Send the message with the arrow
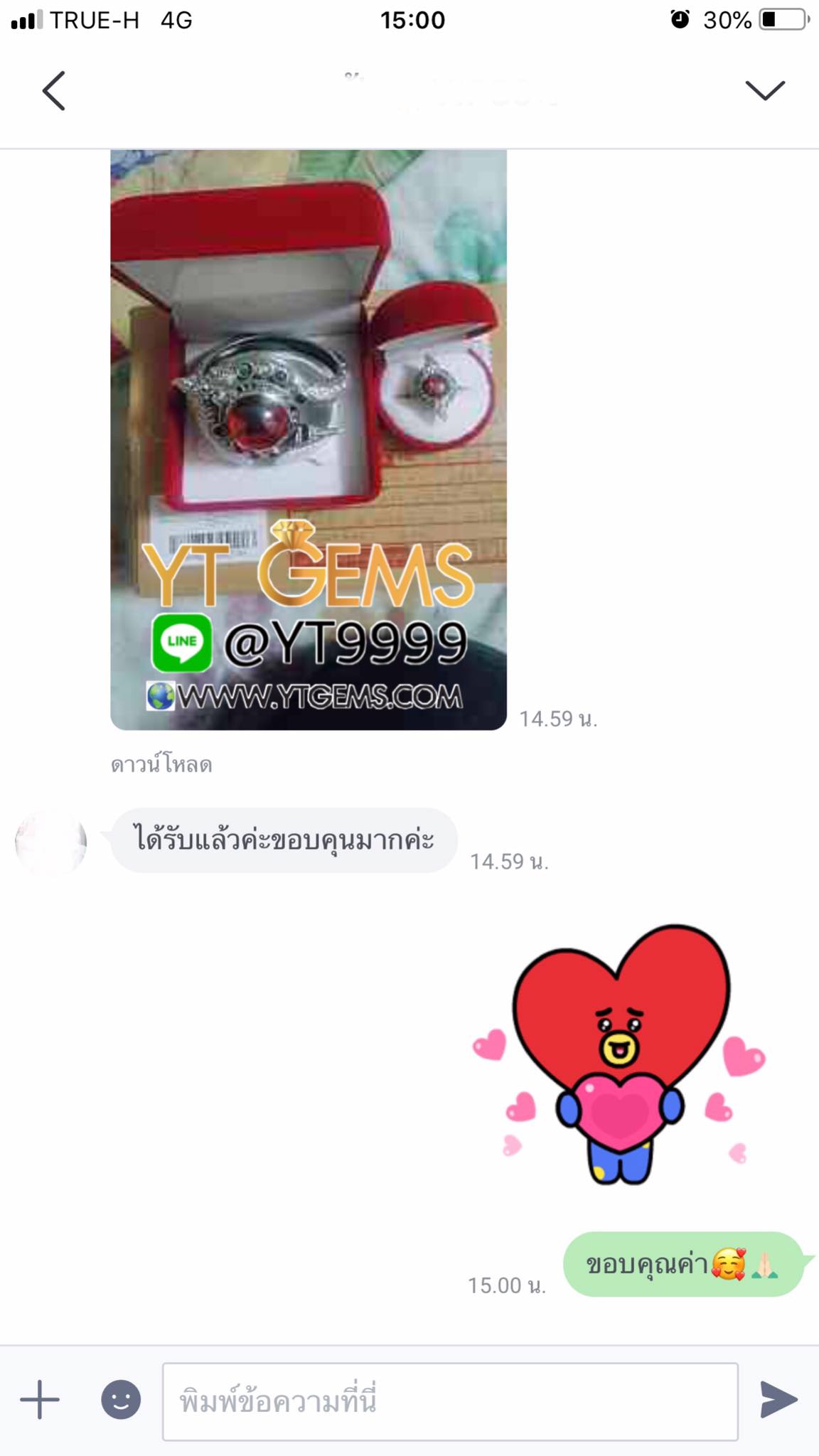 tap(778, 1400)
